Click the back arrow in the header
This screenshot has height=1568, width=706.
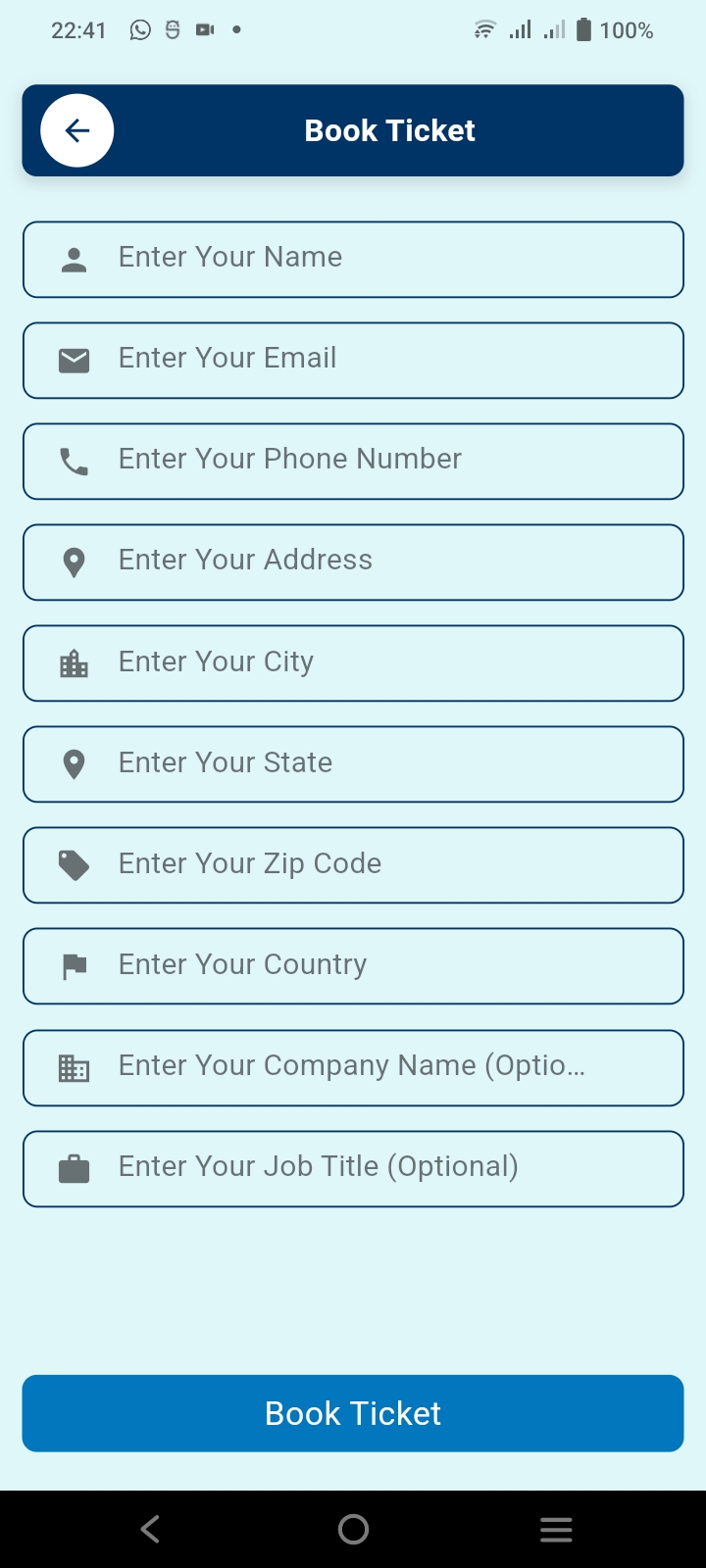76,130
